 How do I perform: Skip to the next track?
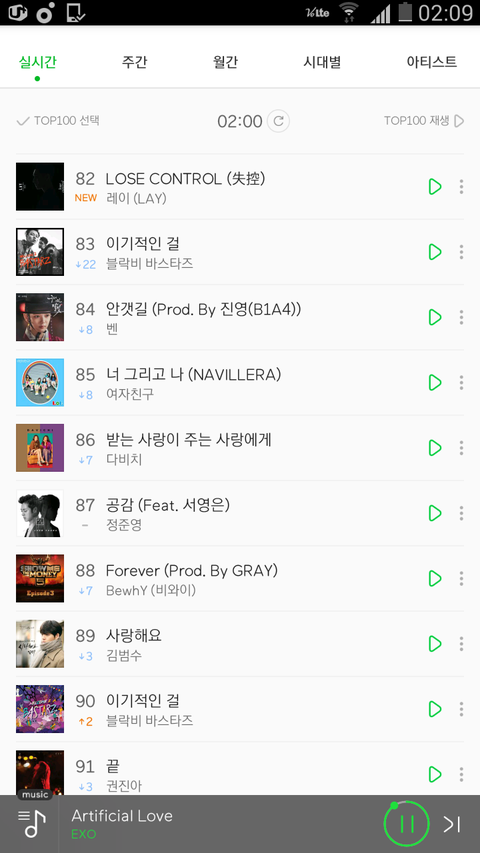(452, 824)
